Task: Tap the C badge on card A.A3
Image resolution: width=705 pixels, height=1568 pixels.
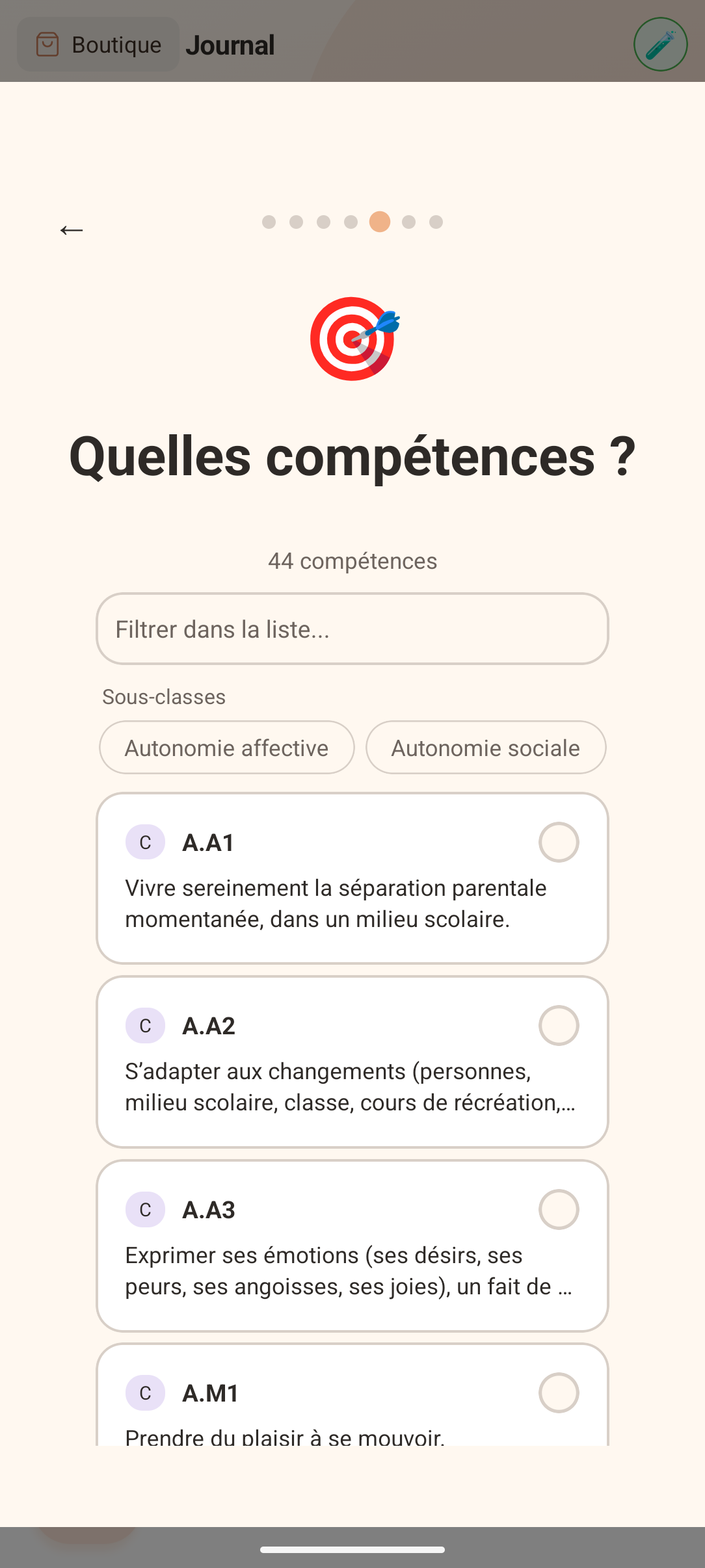Action: 144,1210
